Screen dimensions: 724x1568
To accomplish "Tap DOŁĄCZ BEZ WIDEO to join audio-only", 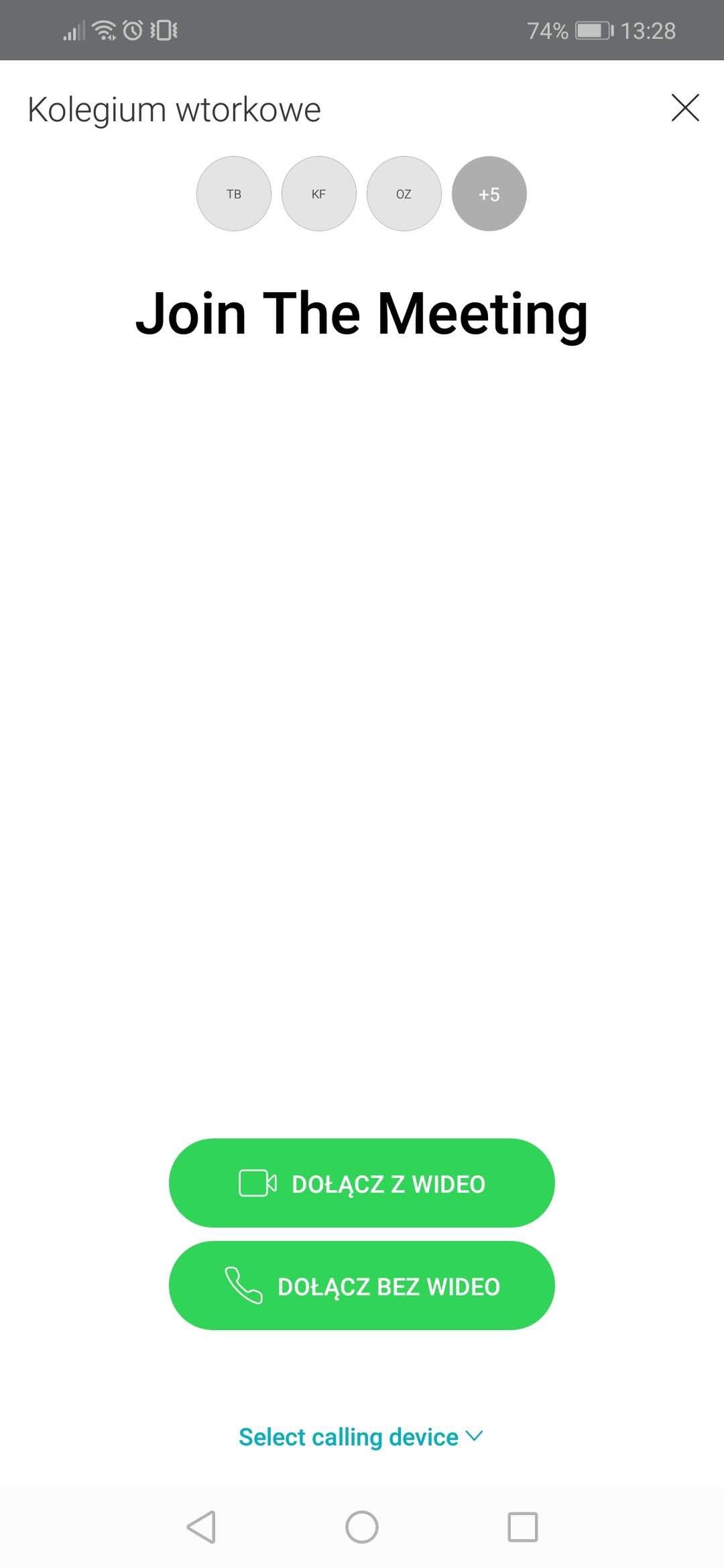I will (362, 1285).
